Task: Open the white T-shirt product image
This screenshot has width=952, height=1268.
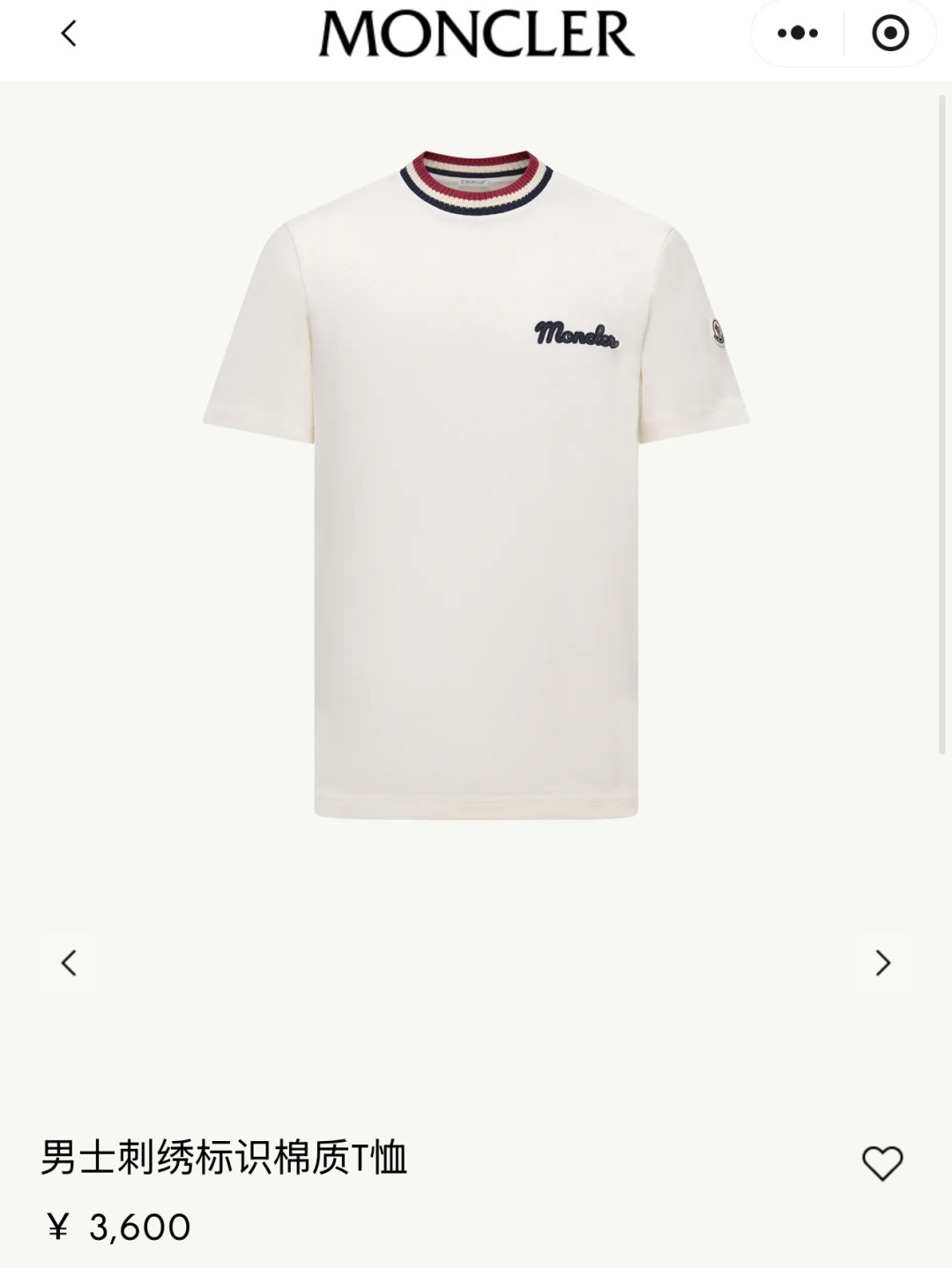Action: [x=476, y=485]
